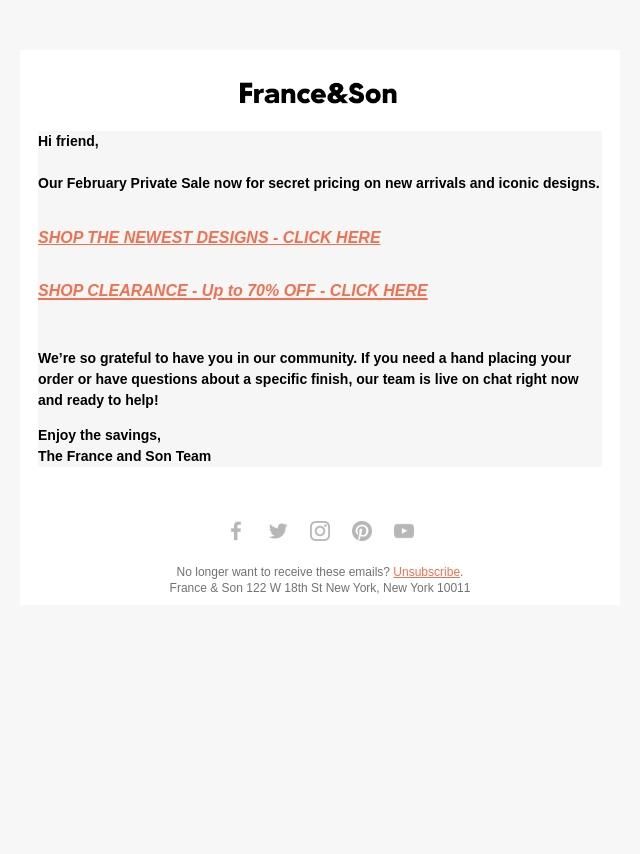Open the Pinterest page icon

pos(362,531)
